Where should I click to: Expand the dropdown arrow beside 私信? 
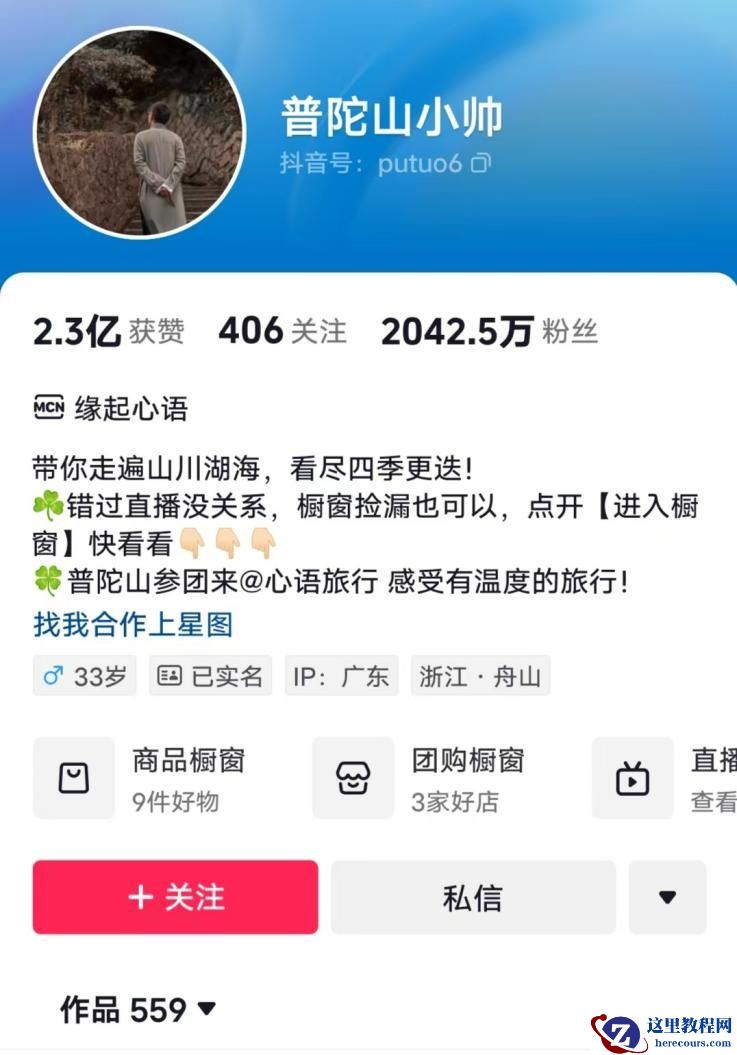[667, 897]
